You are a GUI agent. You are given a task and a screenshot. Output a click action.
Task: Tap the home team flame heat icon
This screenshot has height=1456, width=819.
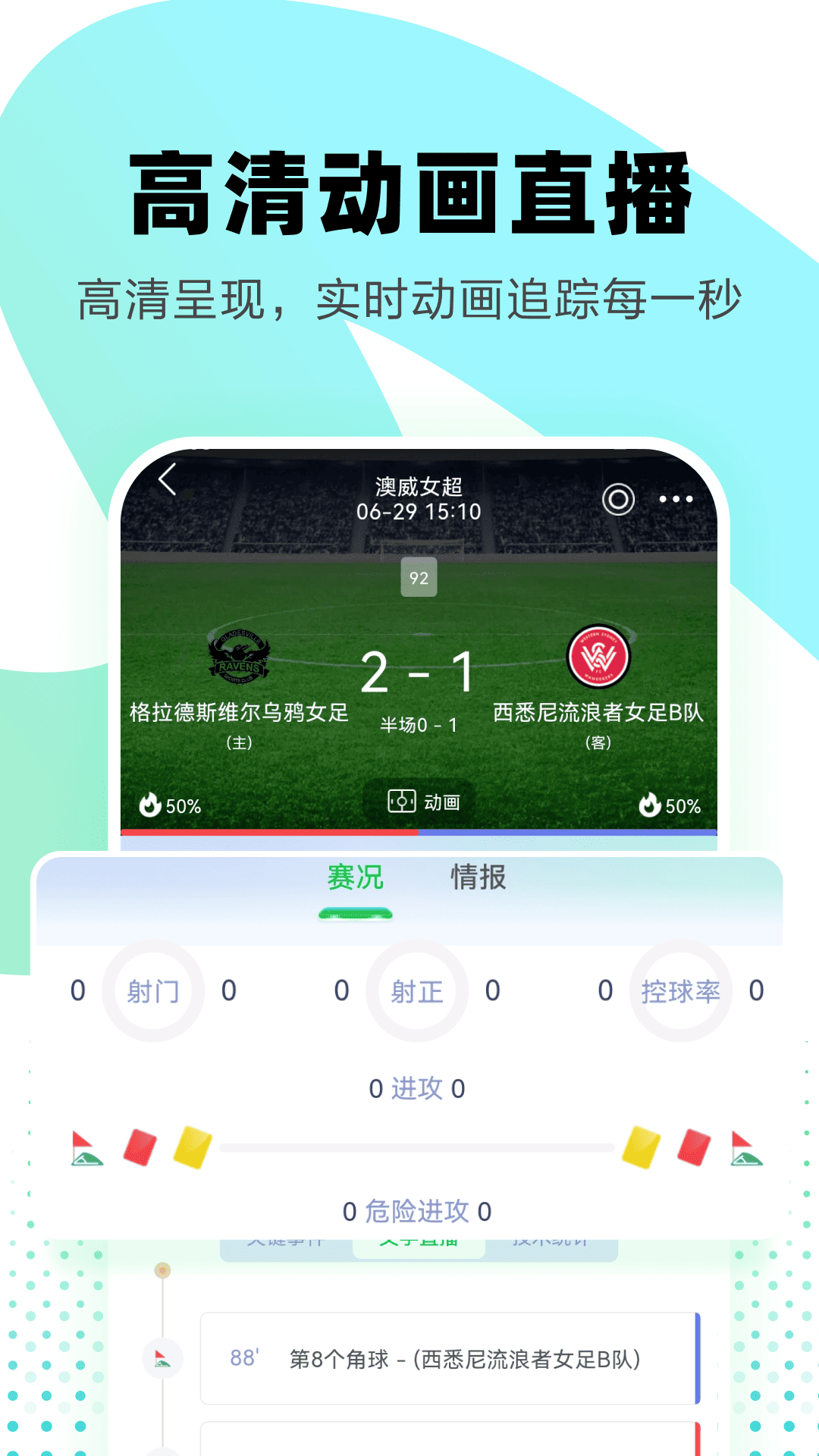pyautogui.click(x=150, y=806)
